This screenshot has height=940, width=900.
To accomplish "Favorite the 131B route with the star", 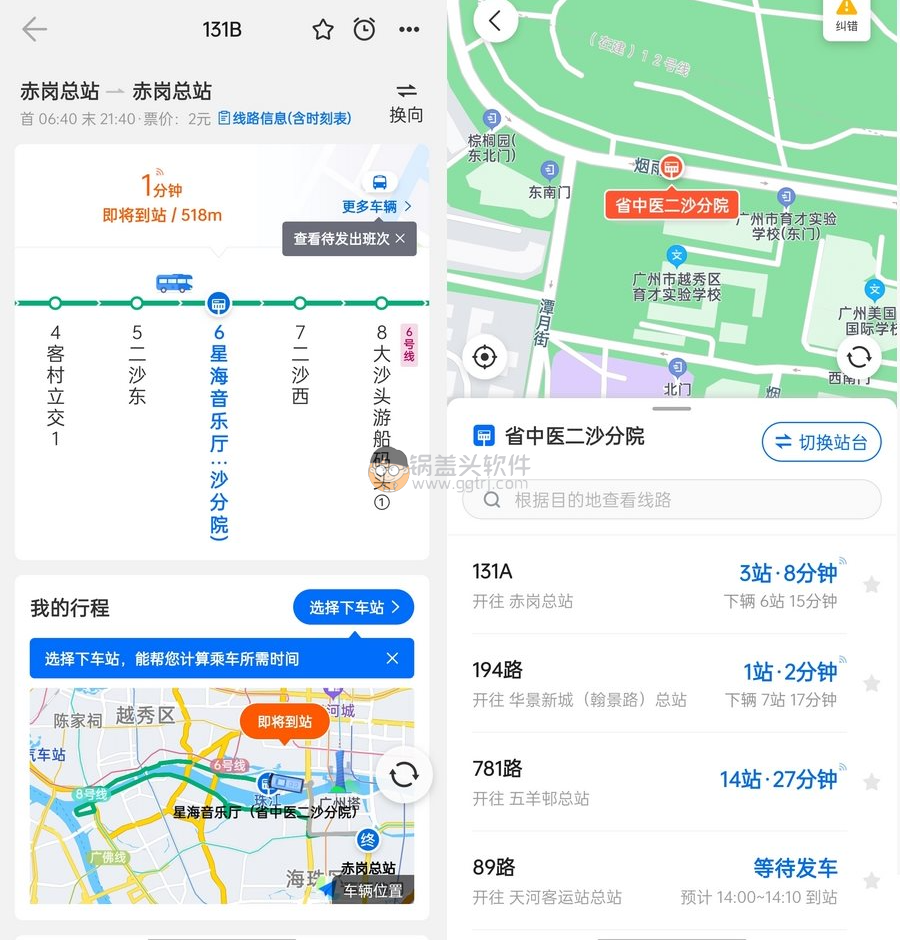I will coord(322,30).
